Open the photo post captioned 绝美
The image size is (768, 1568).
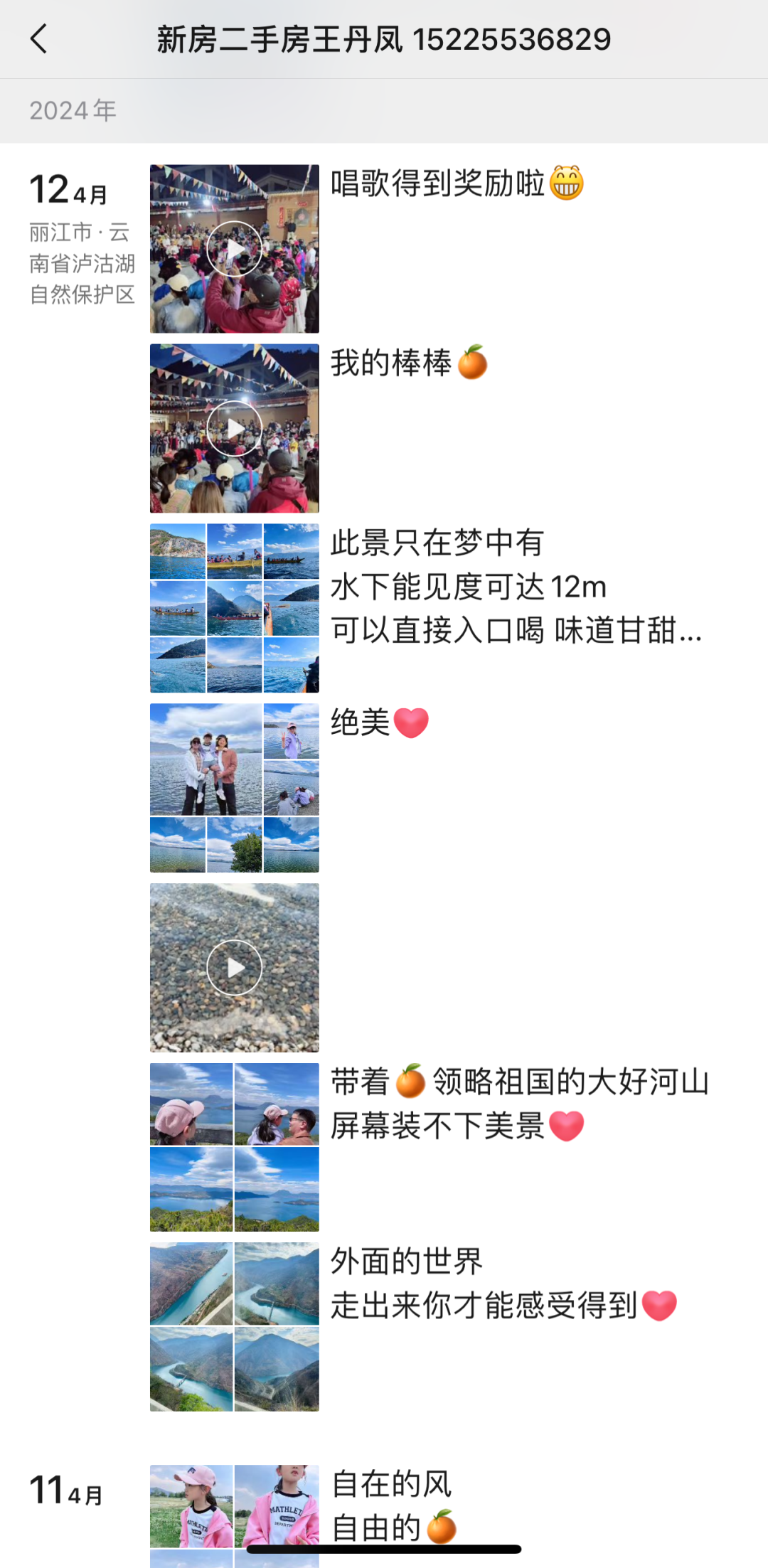pos(234,788)
